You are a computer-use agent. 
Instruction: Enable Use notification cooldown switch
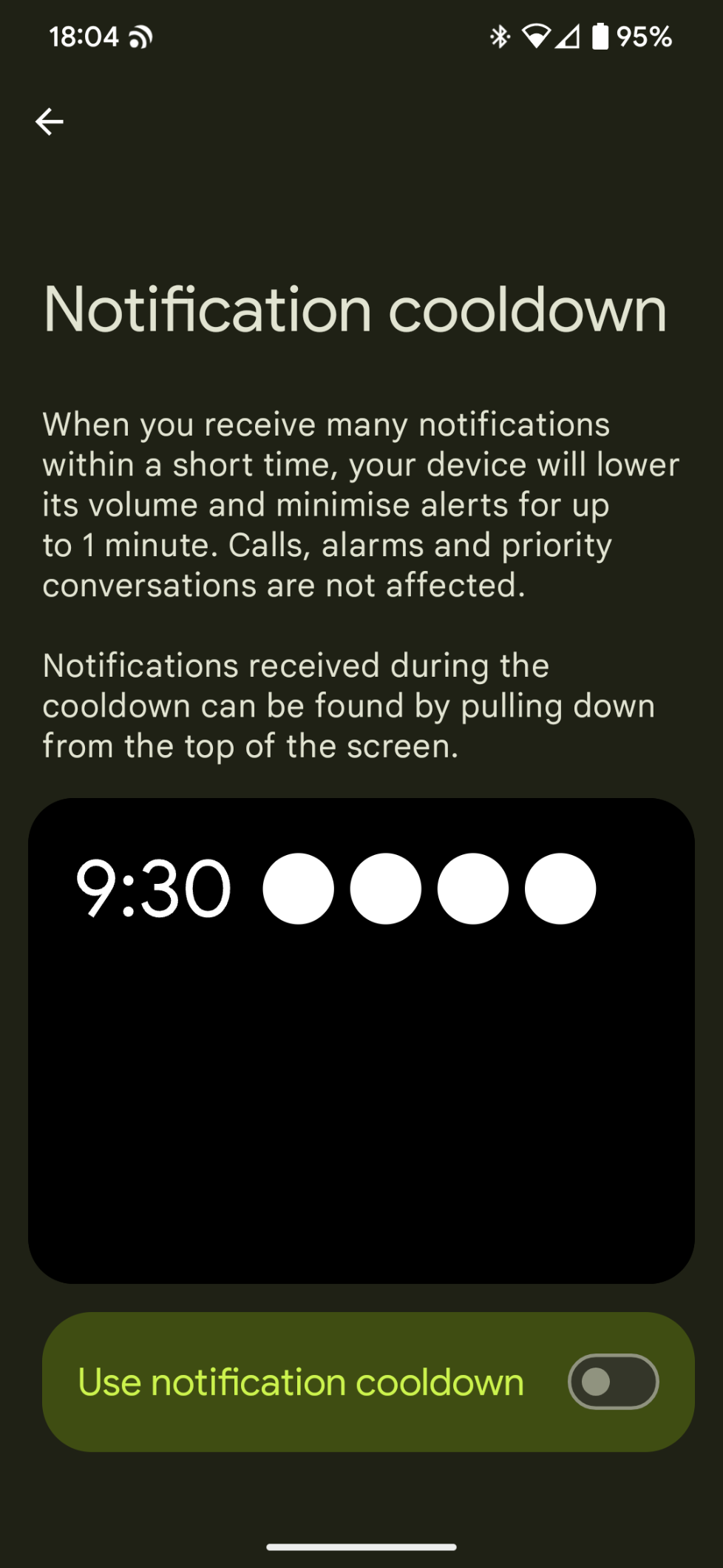tap(612, 1382)
